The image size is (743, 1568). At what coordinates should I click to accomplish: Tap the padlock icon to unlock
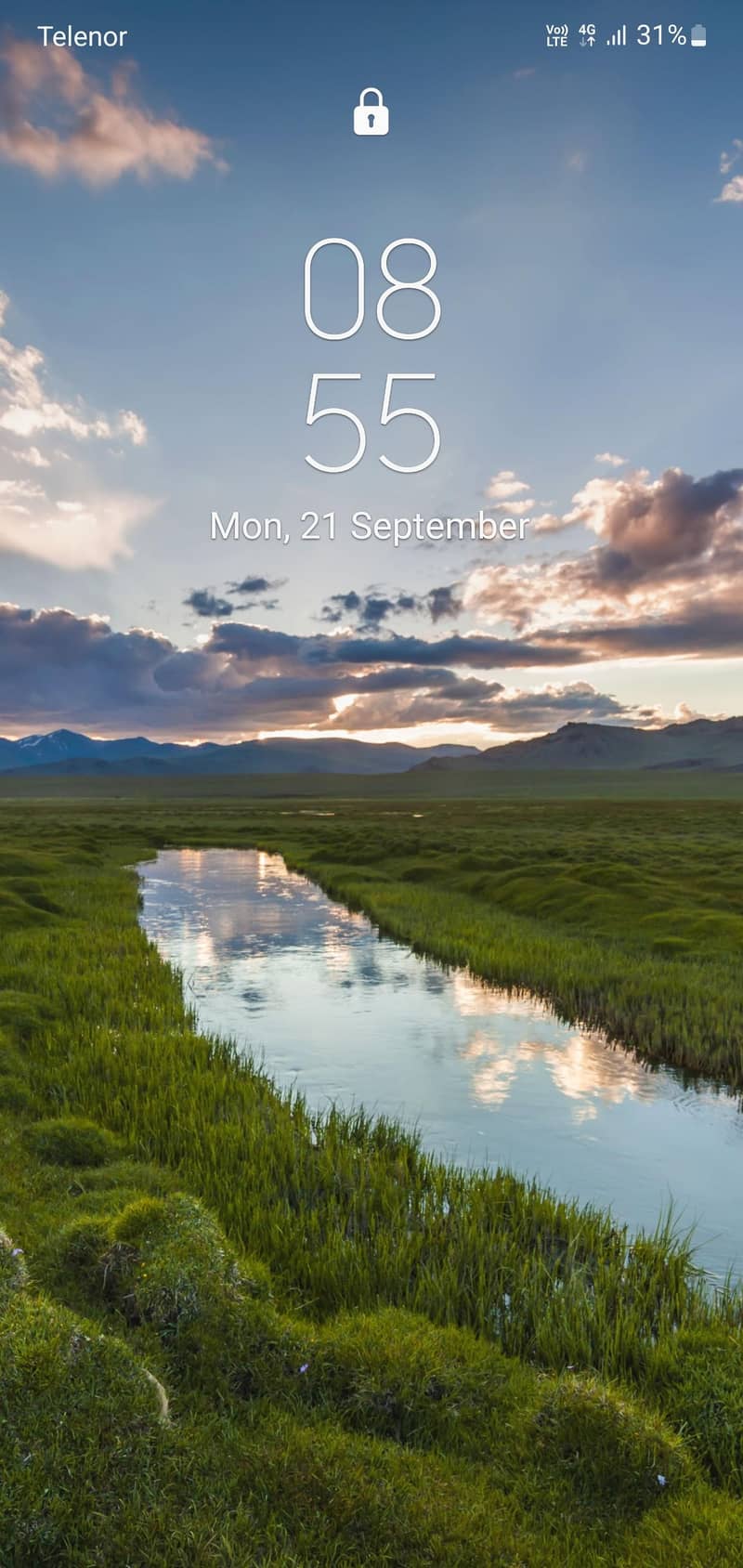[371, 111]
